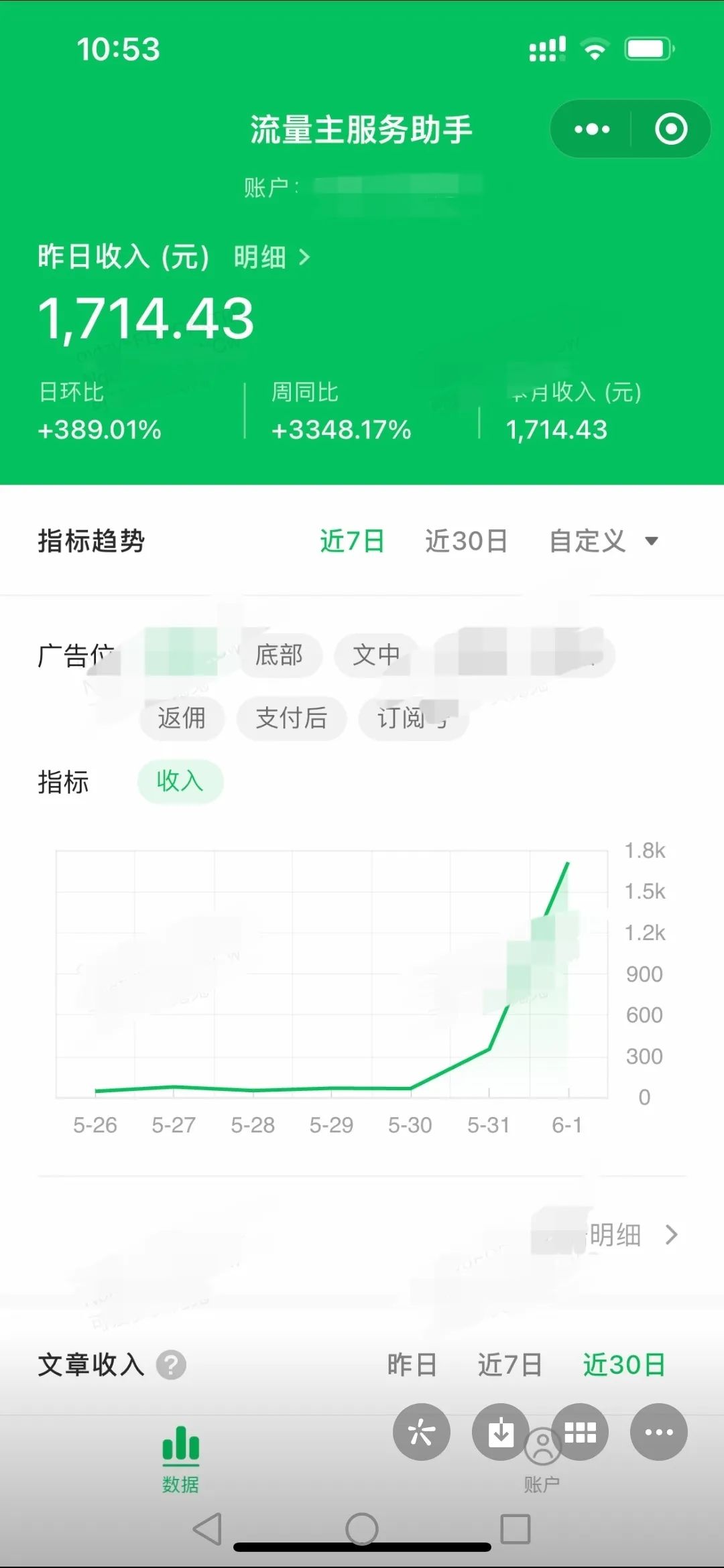
Task: Open 明细 next to 昨日收入
Action: point(271,257)
